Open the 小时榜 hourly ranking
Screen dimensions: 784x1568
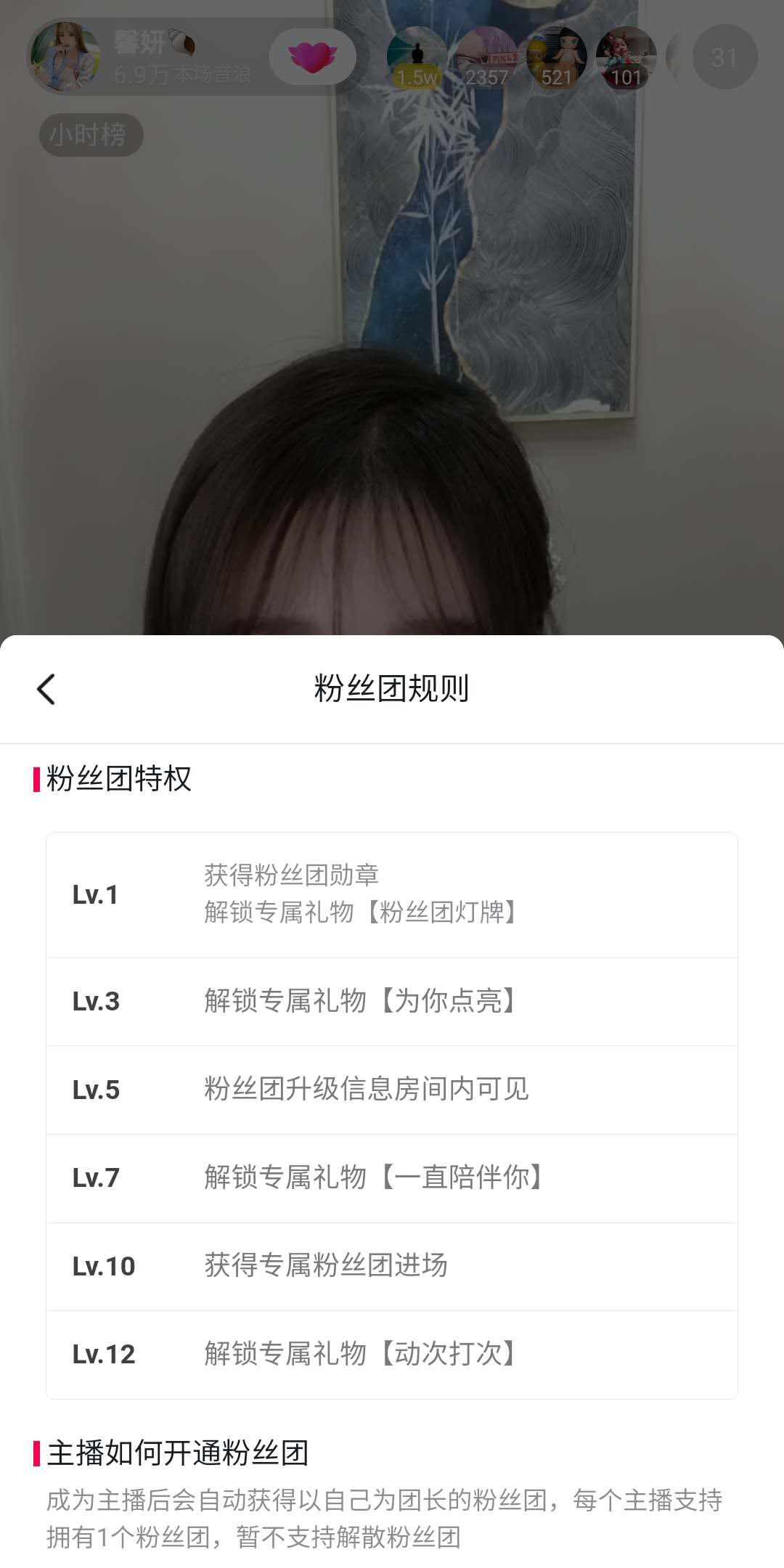(90, 134)
